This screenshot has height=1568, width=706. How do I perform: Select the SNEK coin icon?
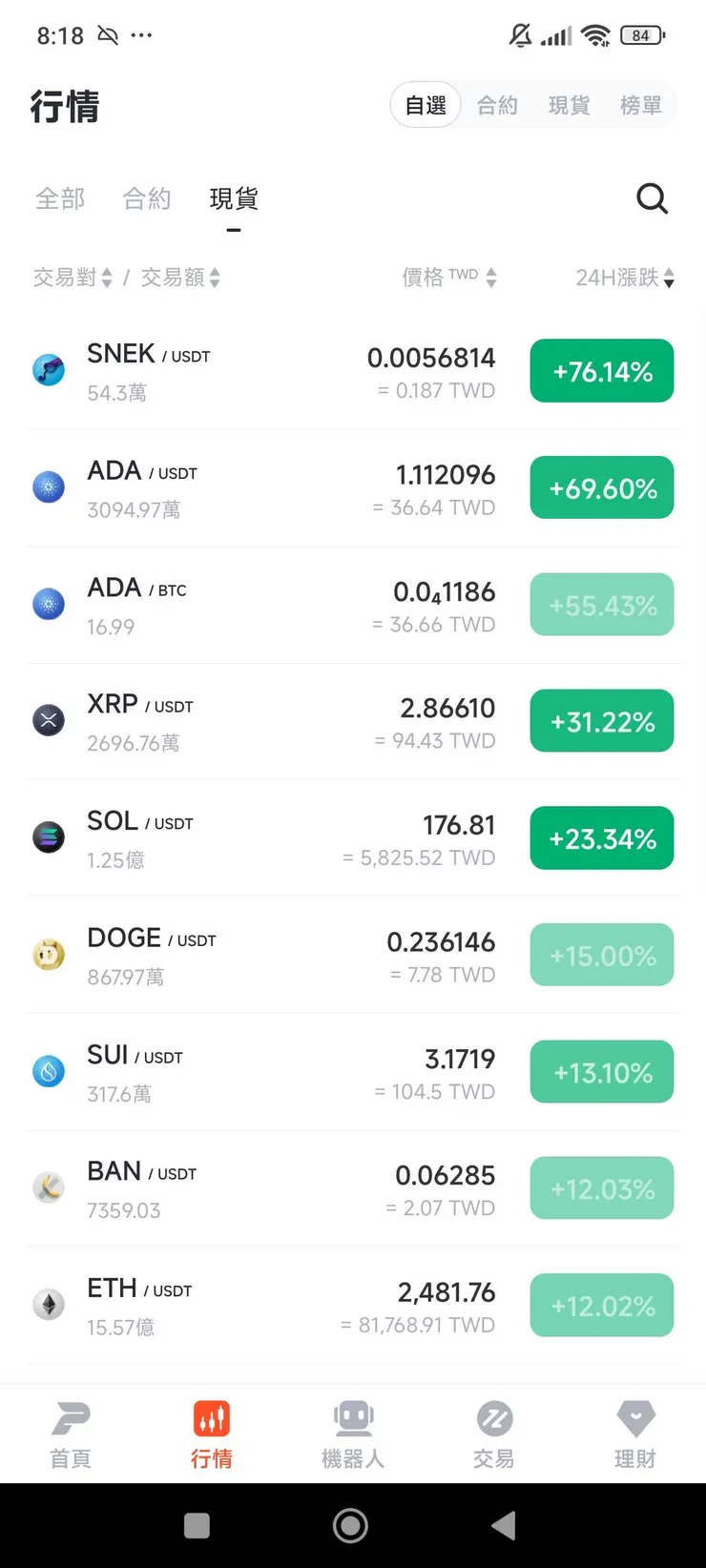click(x=49, y=370)
